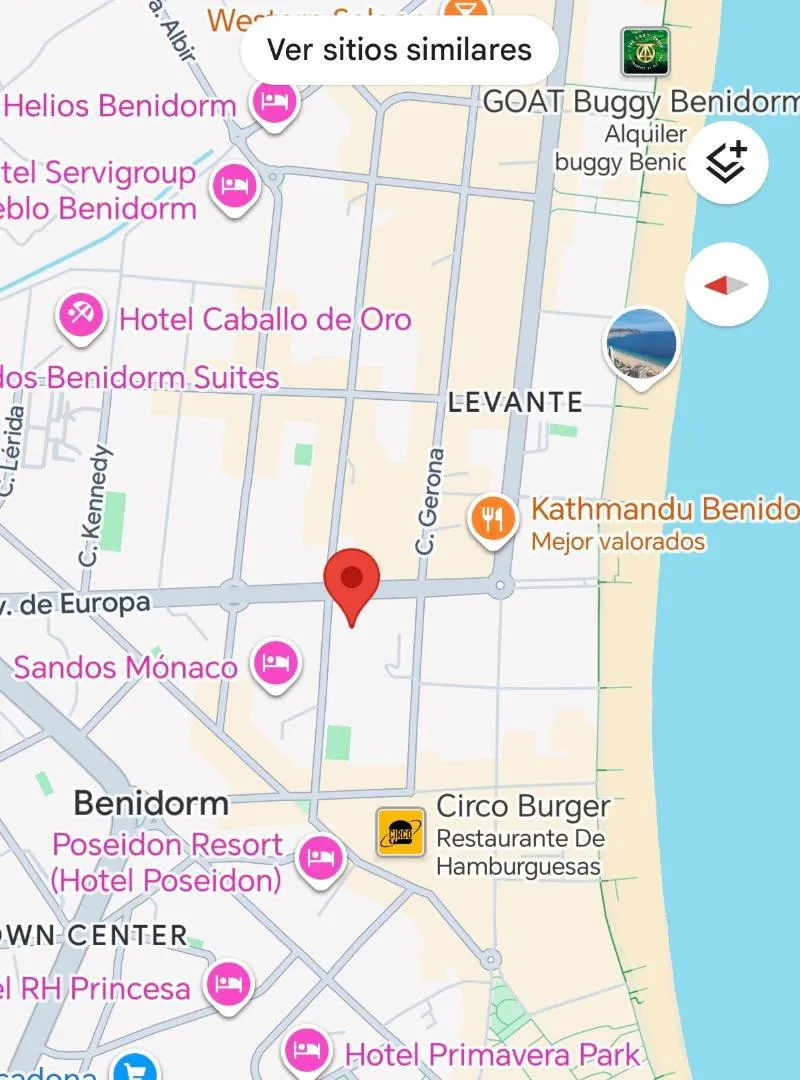Tap the compass to reorient map
800x1080 pixels.
tap(727, 285)
